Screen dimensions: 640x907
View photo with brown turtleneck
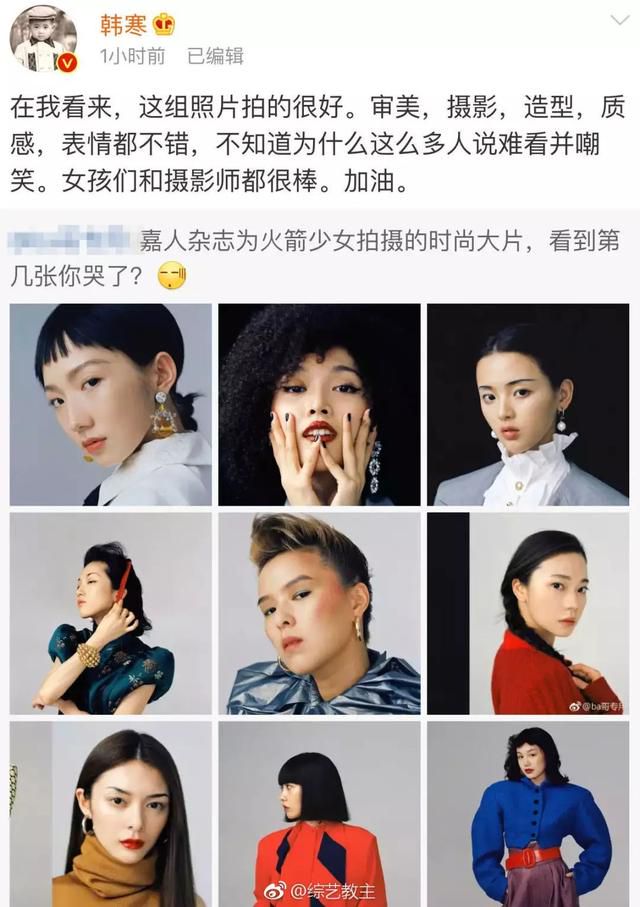tap(111, 815)
